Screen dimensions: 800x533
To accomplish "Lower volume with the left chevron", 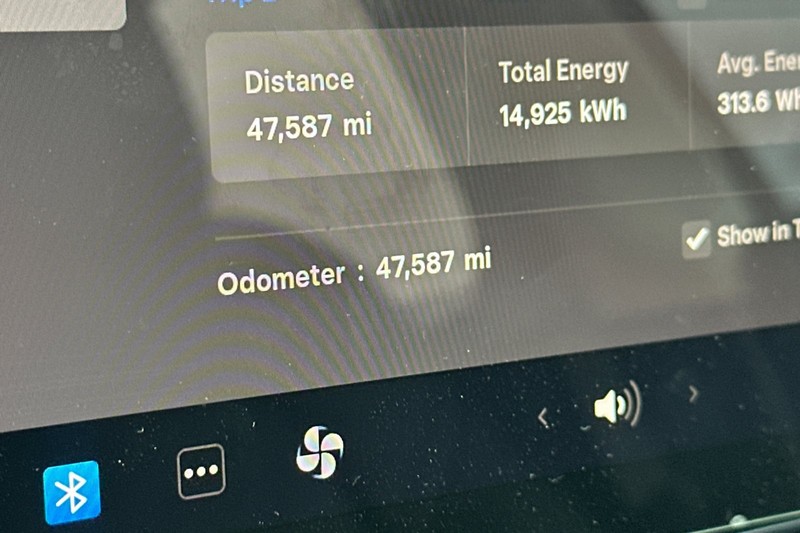I will click(x=543, y=417).
